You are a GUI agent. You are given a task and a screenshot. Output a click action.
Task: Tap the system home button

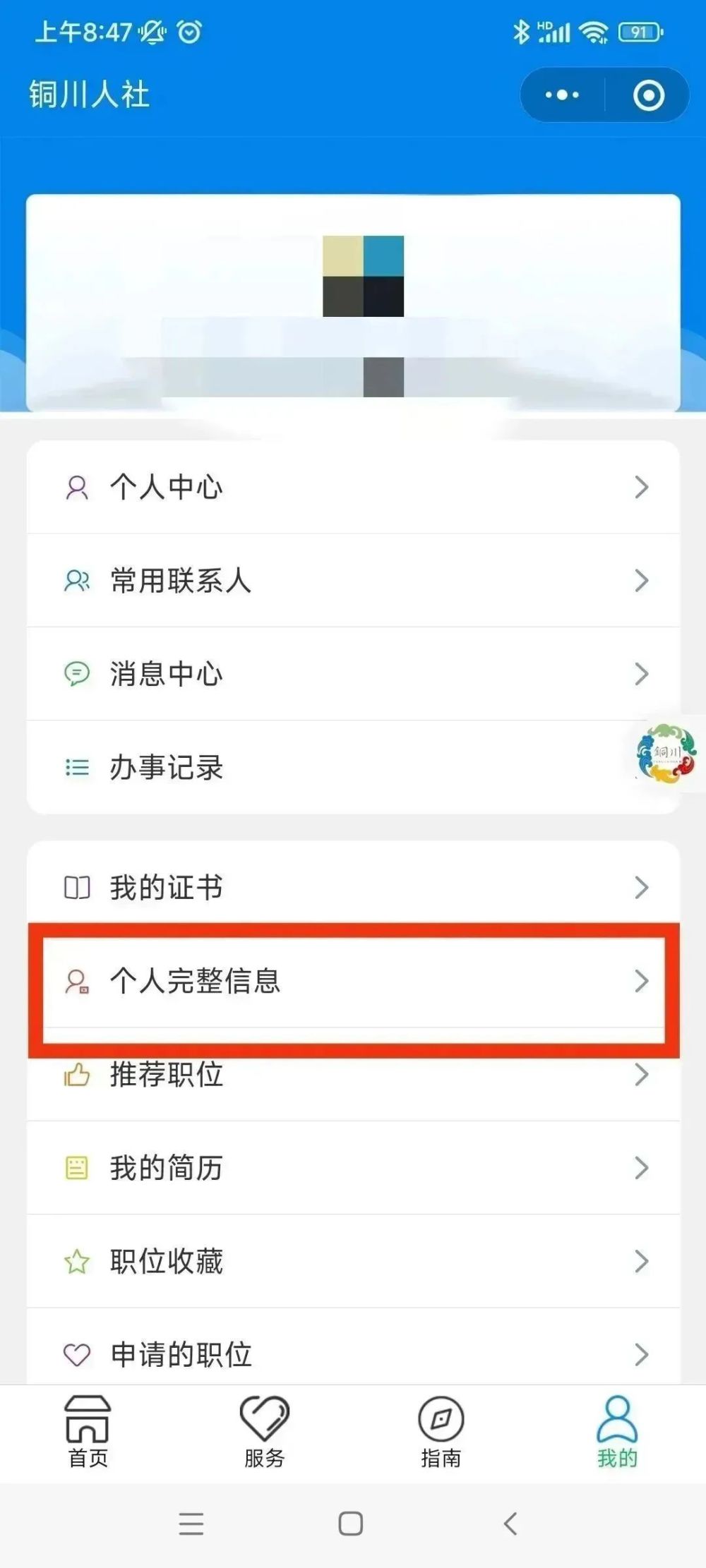(x=351, y=1524)
